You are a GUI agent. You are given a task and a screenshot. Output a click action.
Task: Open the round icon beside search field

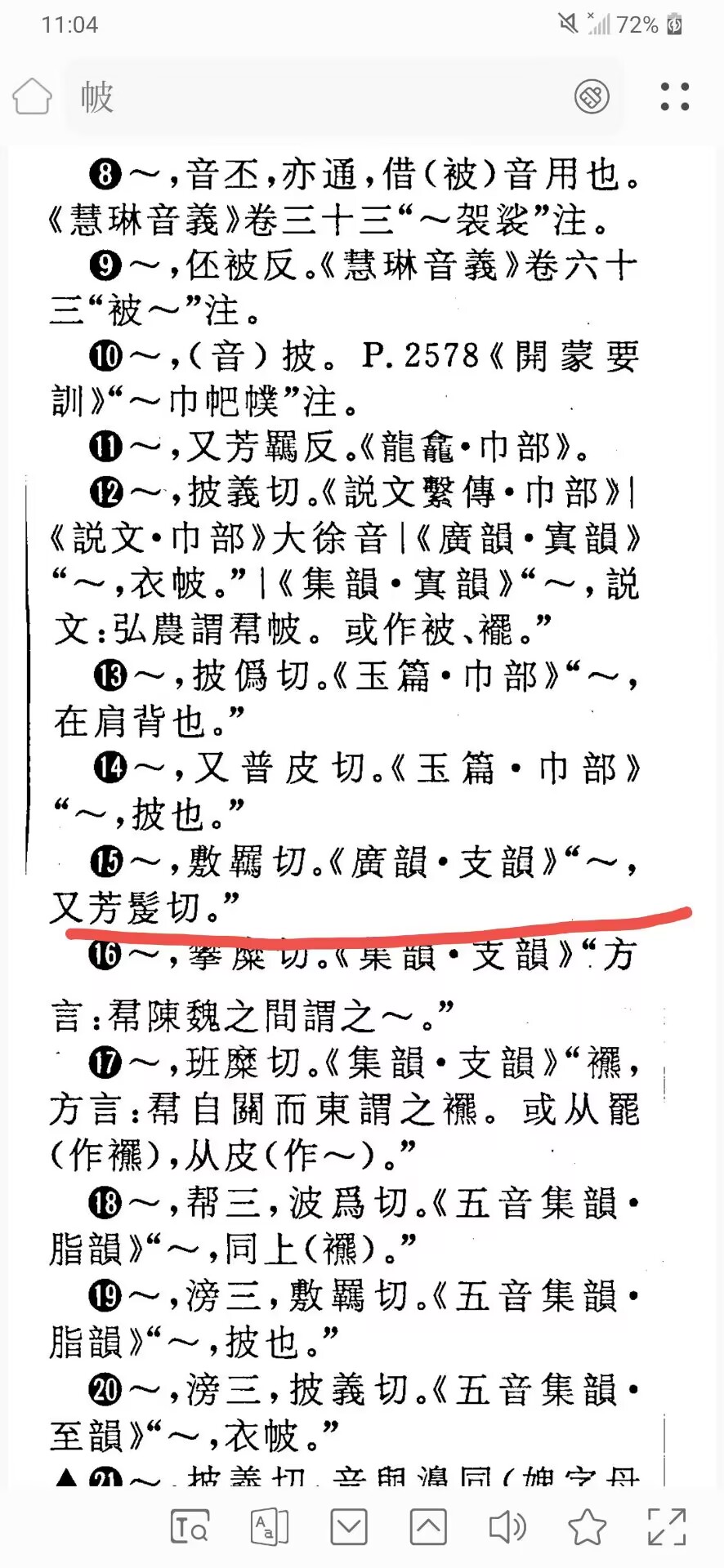pos(592,96)
